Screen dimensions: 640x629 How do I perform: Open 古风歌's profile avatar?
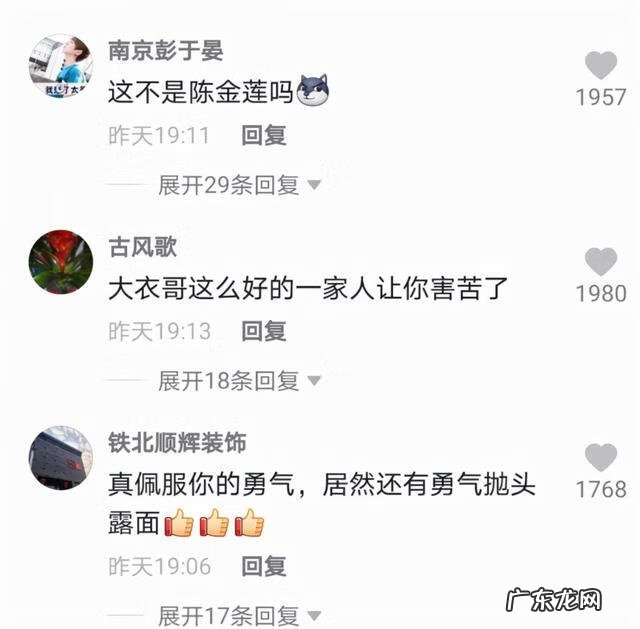click(x=61, y=262)
